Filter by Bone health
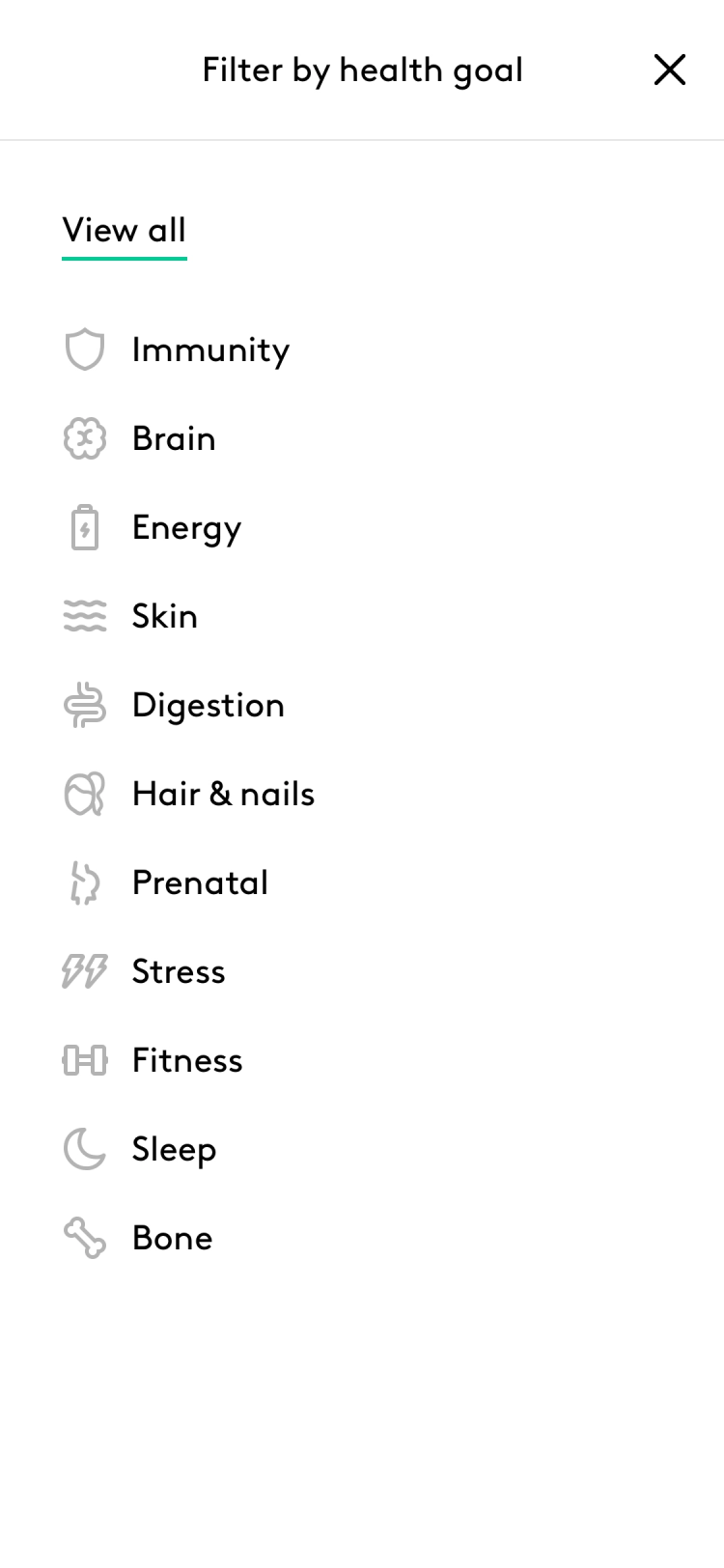Image resolution: width=724 pixels, height=1568 pixels. tap(138, 1238)
